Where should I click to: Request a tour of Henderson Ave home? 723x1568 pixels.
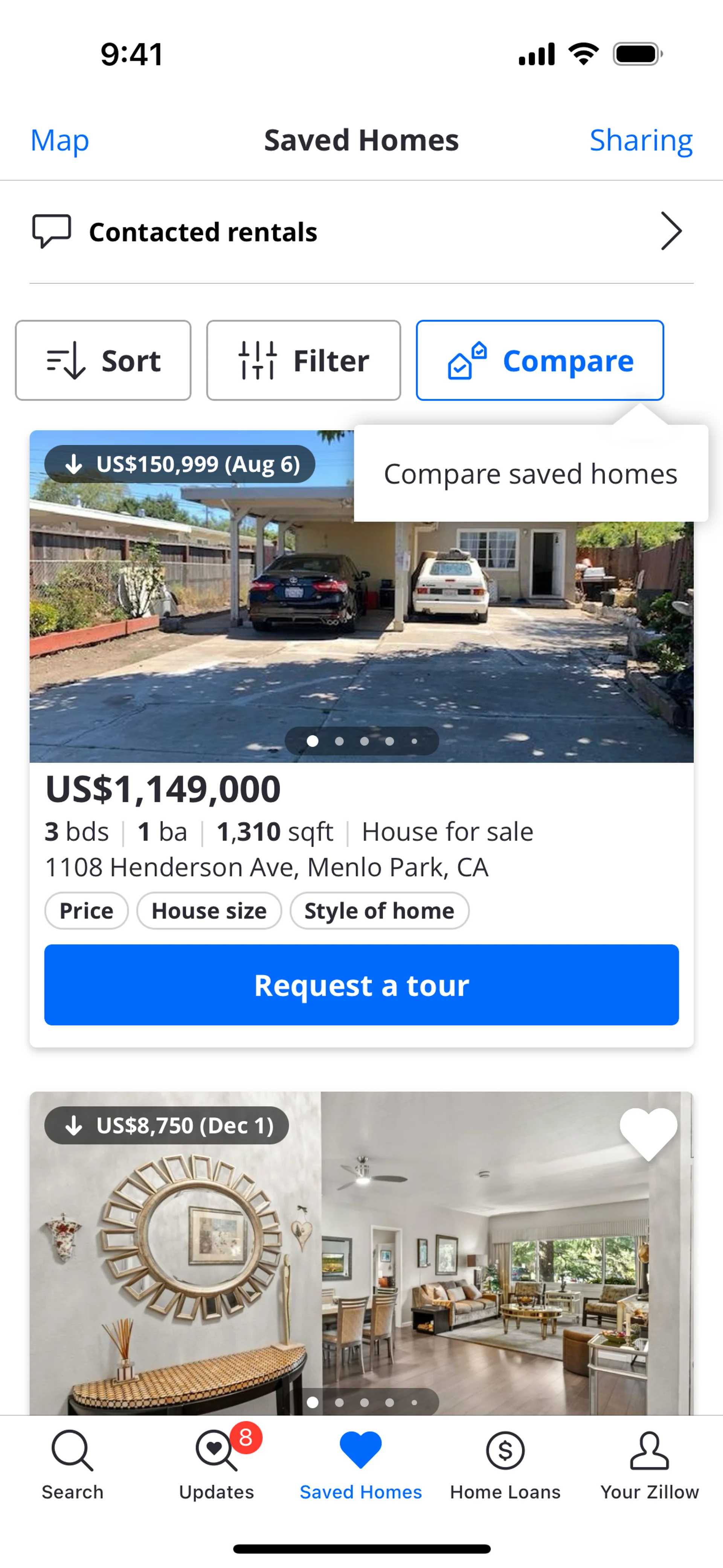[x=361, y=985]
